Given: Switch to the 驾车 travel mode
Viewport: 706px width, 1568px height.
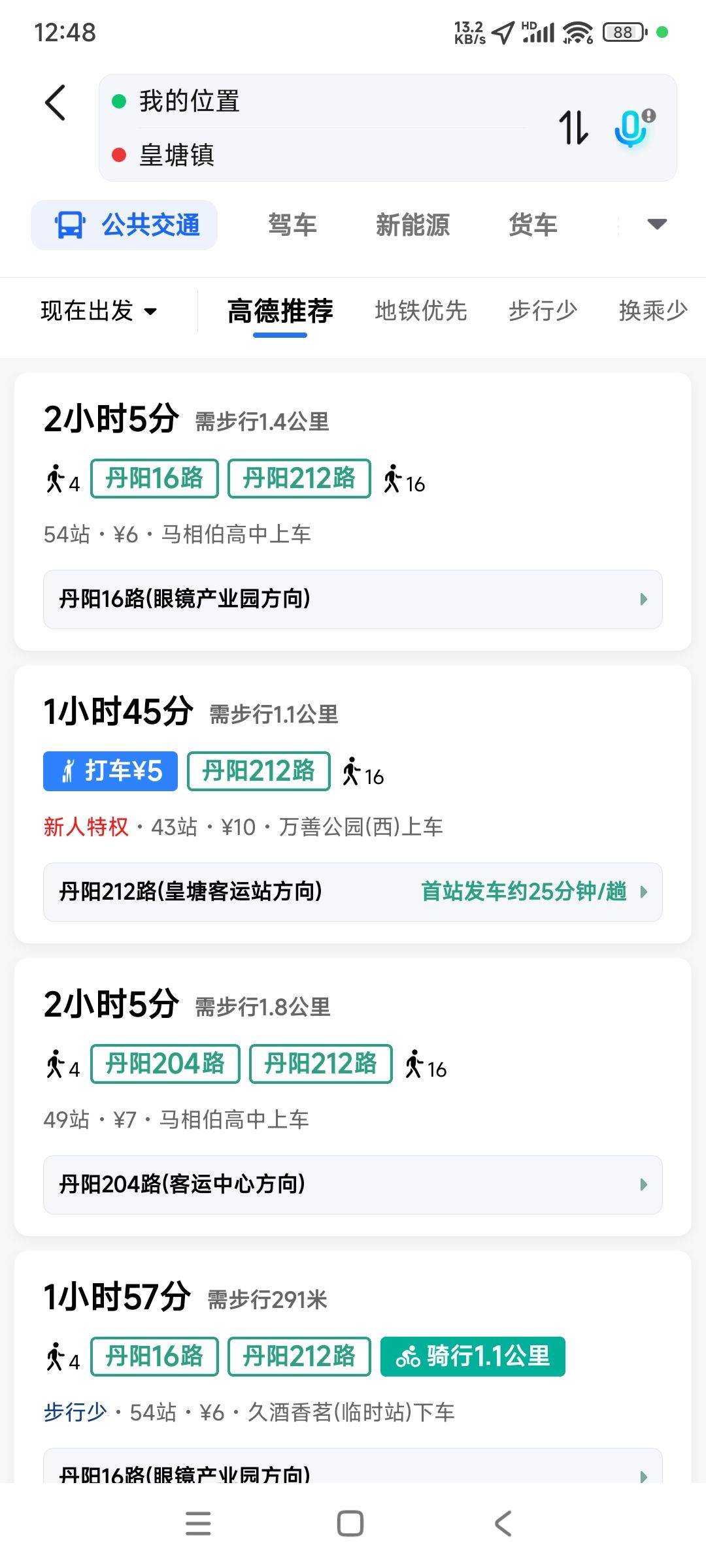Looking at the screenshot, I should [292, 225].
